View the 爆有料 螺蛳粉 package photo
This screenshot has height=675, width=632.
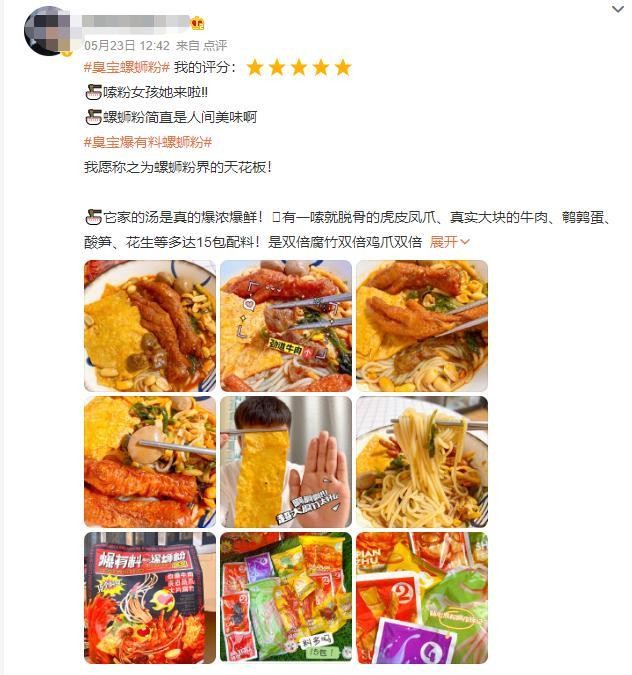coord(149,597)
